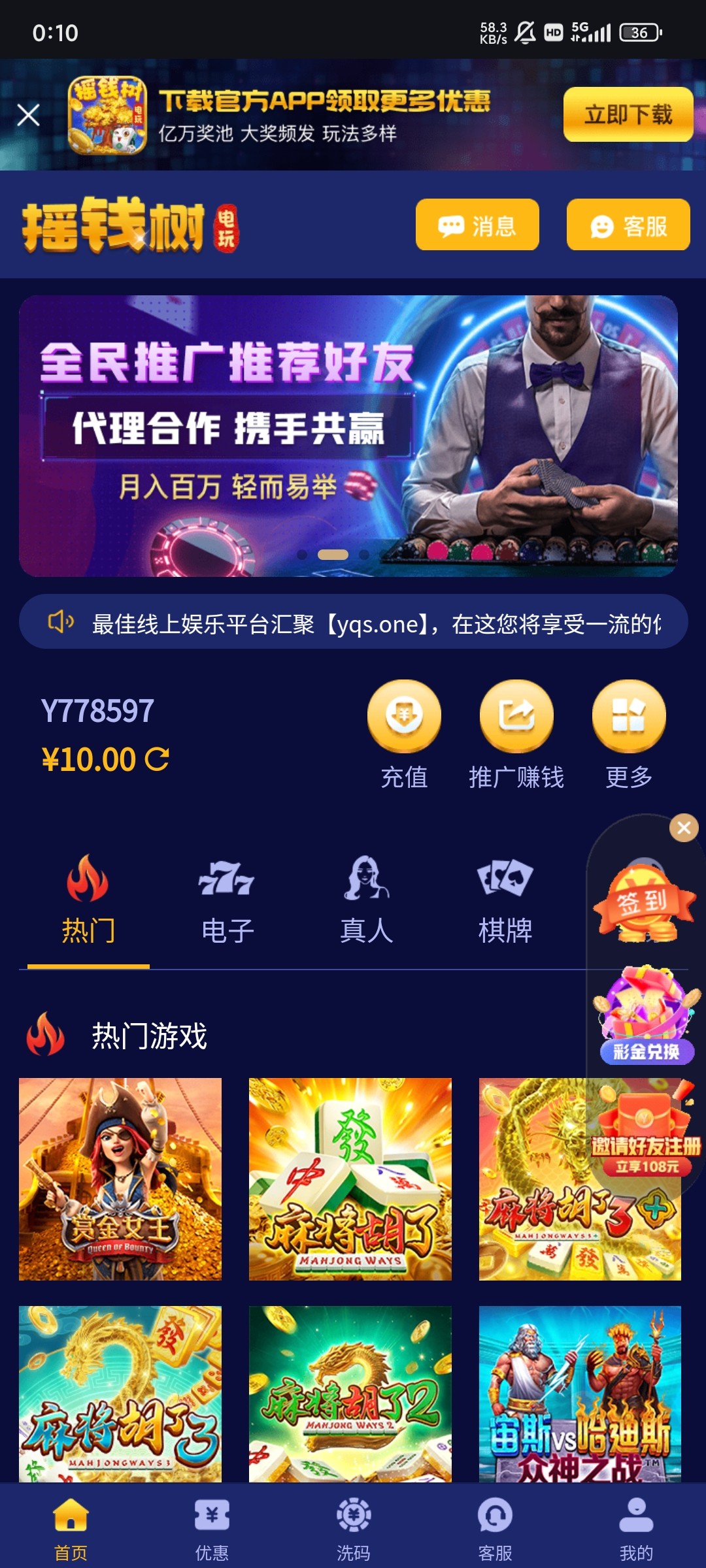The height and width of the screenshot is (1568, 706).
Task: Refresh the account balance
Action: pos(157,759)
